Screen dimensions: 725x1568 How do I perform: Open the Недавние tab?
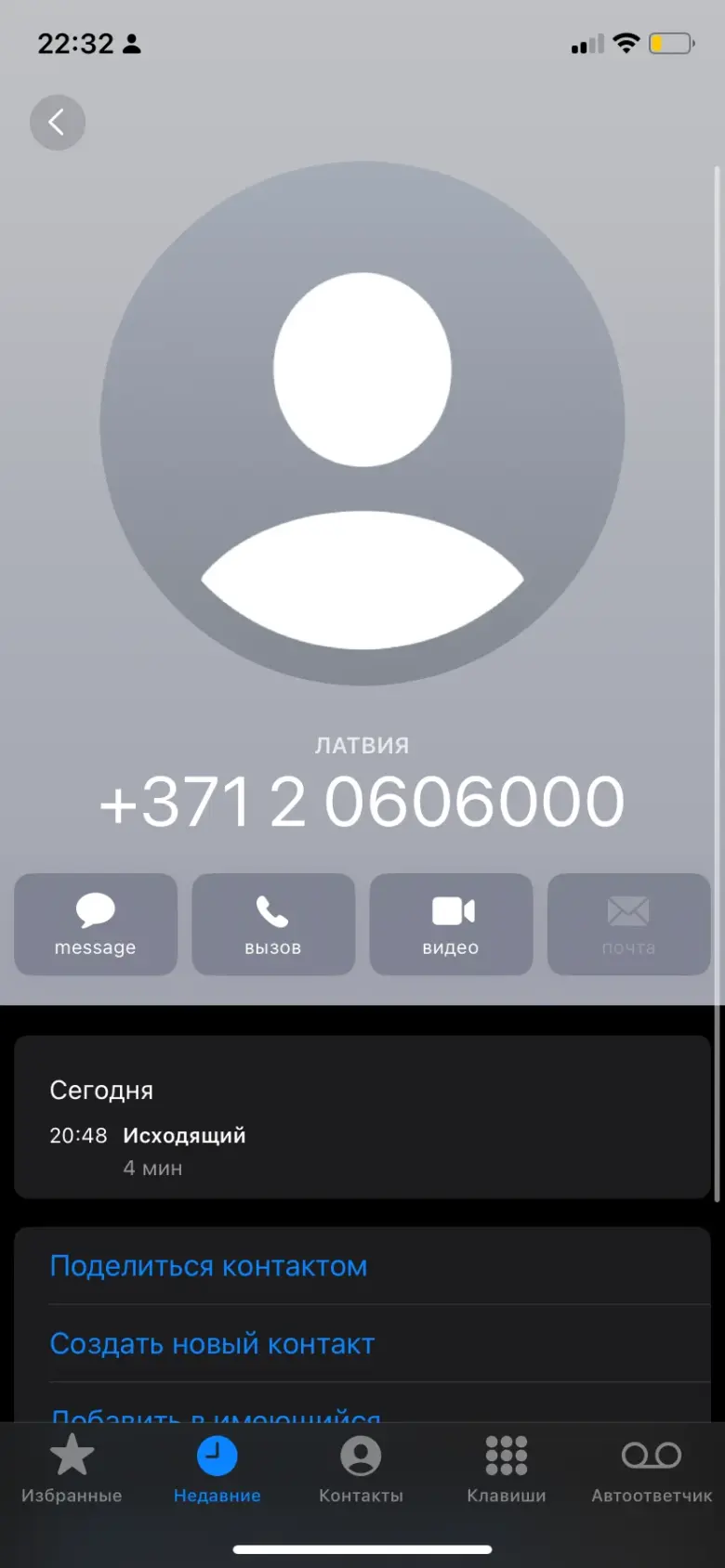(217, 1470)
